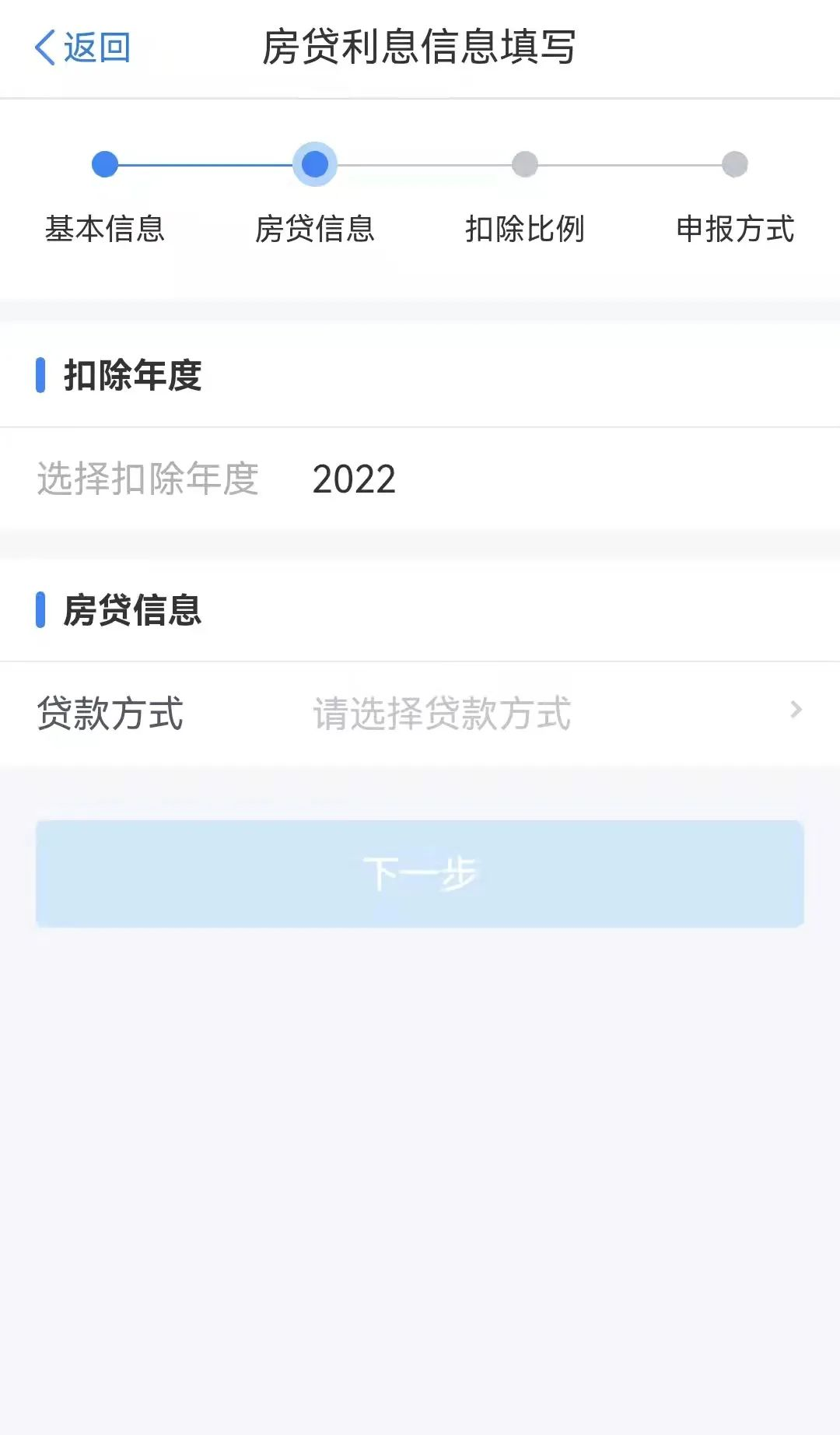Open the 贷款方式 selection row
Screen dimensions: 840x1435
(x=420, y=713)
